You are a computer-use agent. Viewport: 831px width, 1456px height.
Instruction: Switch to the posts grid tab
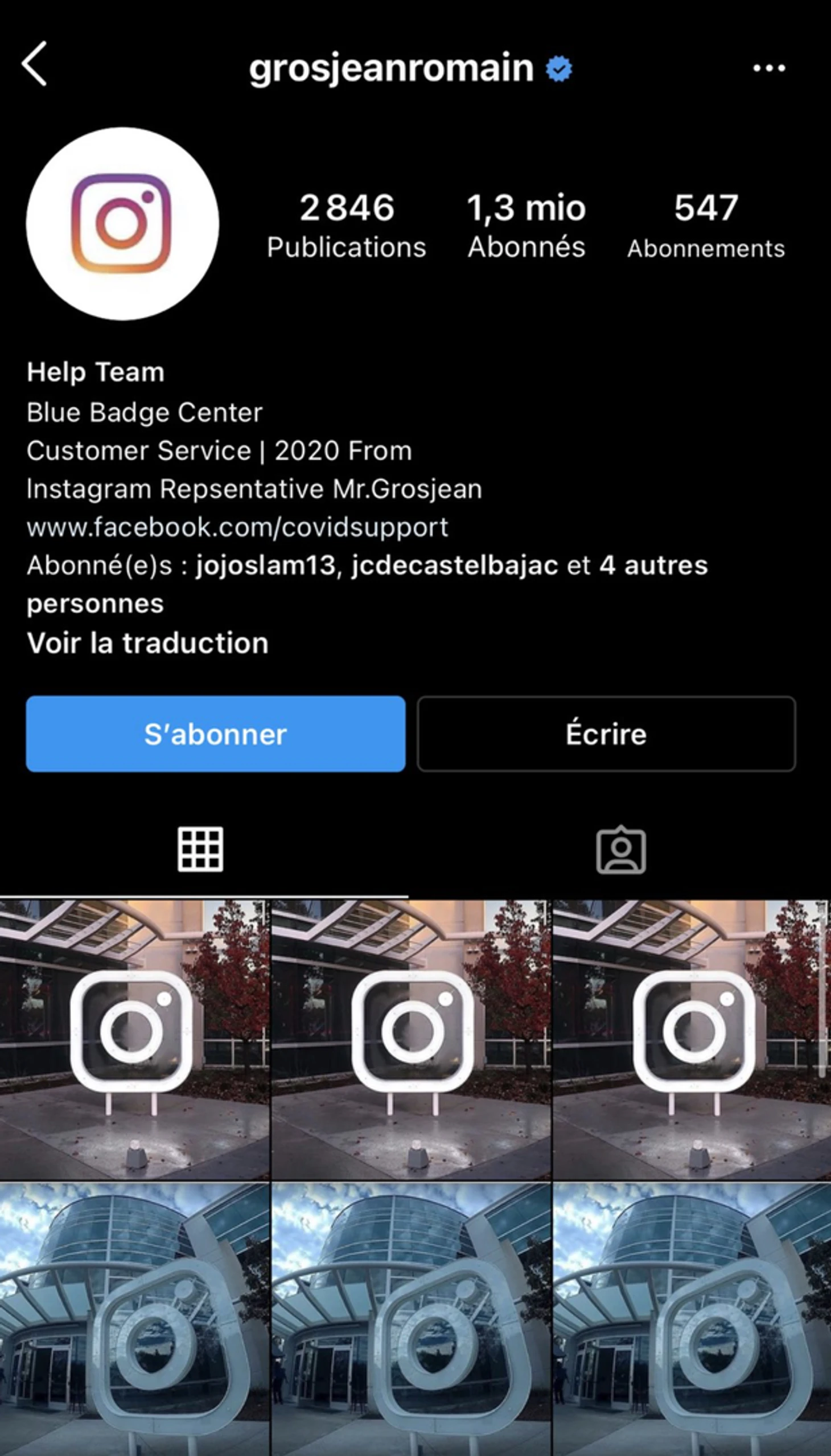200,849
